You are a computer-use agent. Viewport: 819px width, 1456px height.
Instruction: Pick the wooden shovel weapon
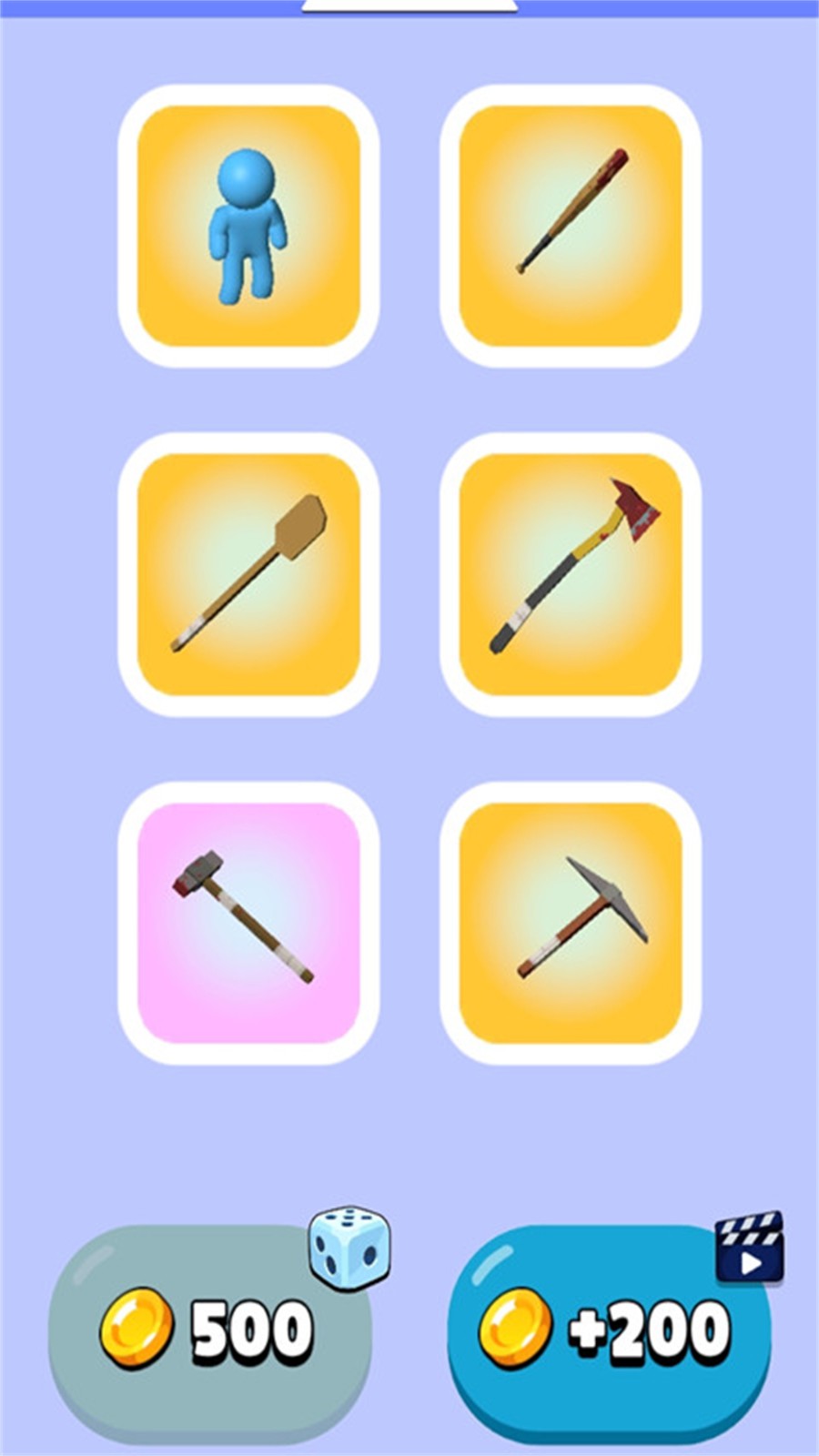point(248,574)
